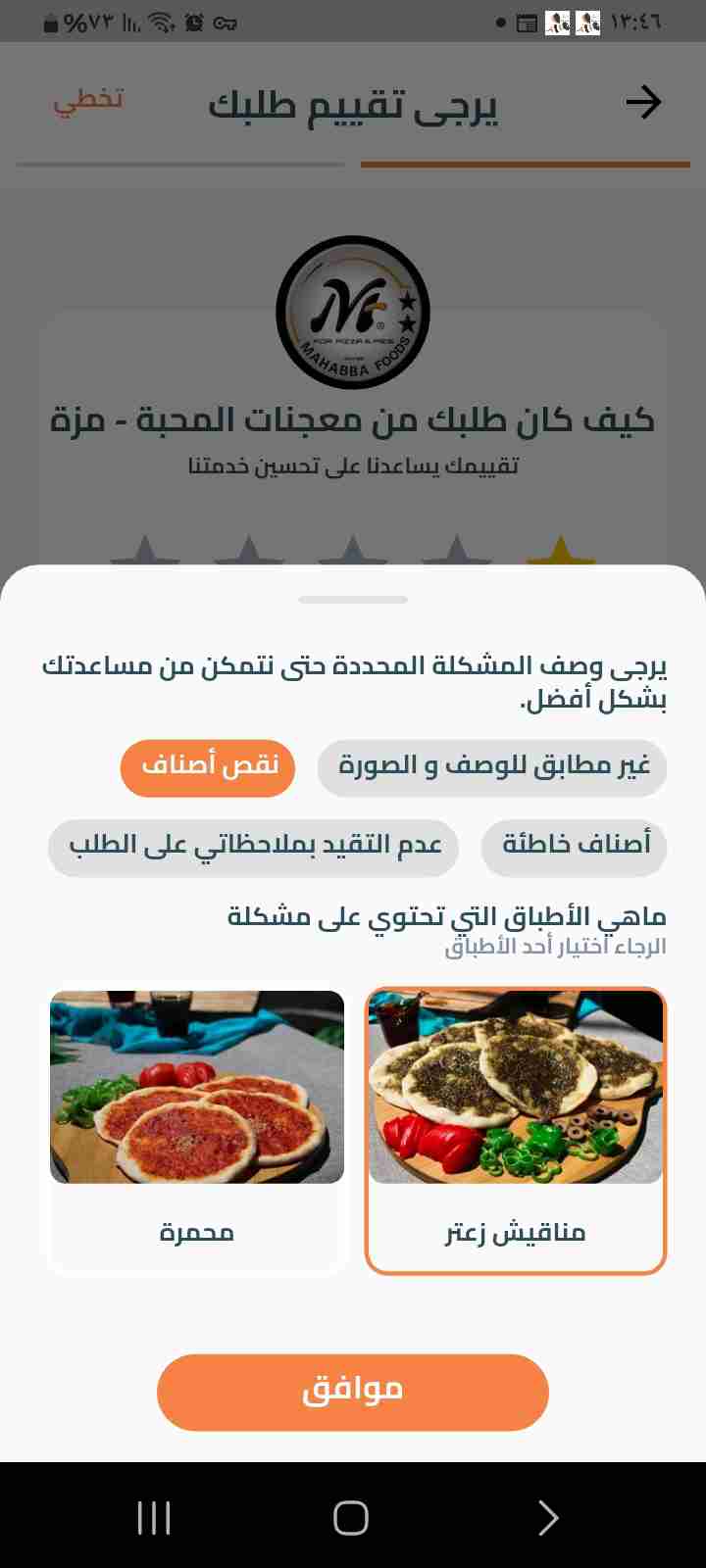Tap the bottom sheet drag handle
Screen dimensions: 706x1568
tap(353, 599)
